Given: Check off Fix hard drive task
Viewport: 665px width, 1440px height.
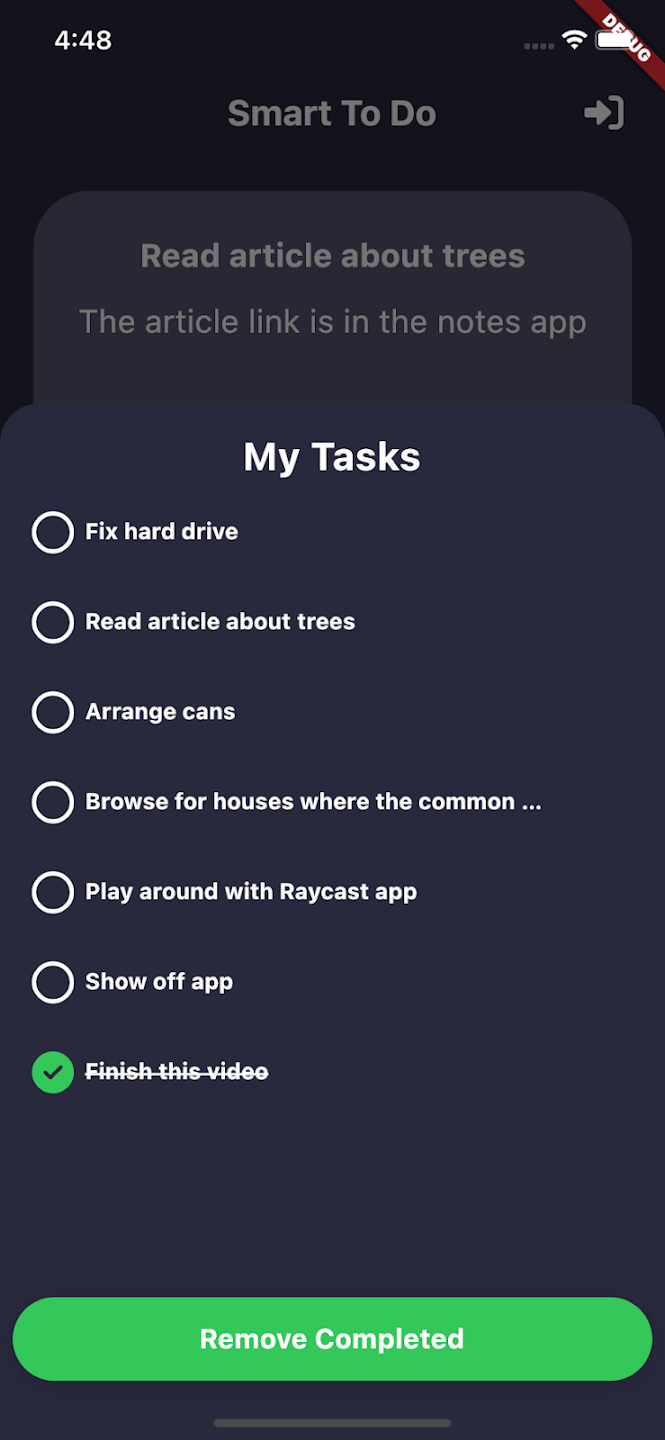Looking at the screenshot, I should (x=53, y=532).
